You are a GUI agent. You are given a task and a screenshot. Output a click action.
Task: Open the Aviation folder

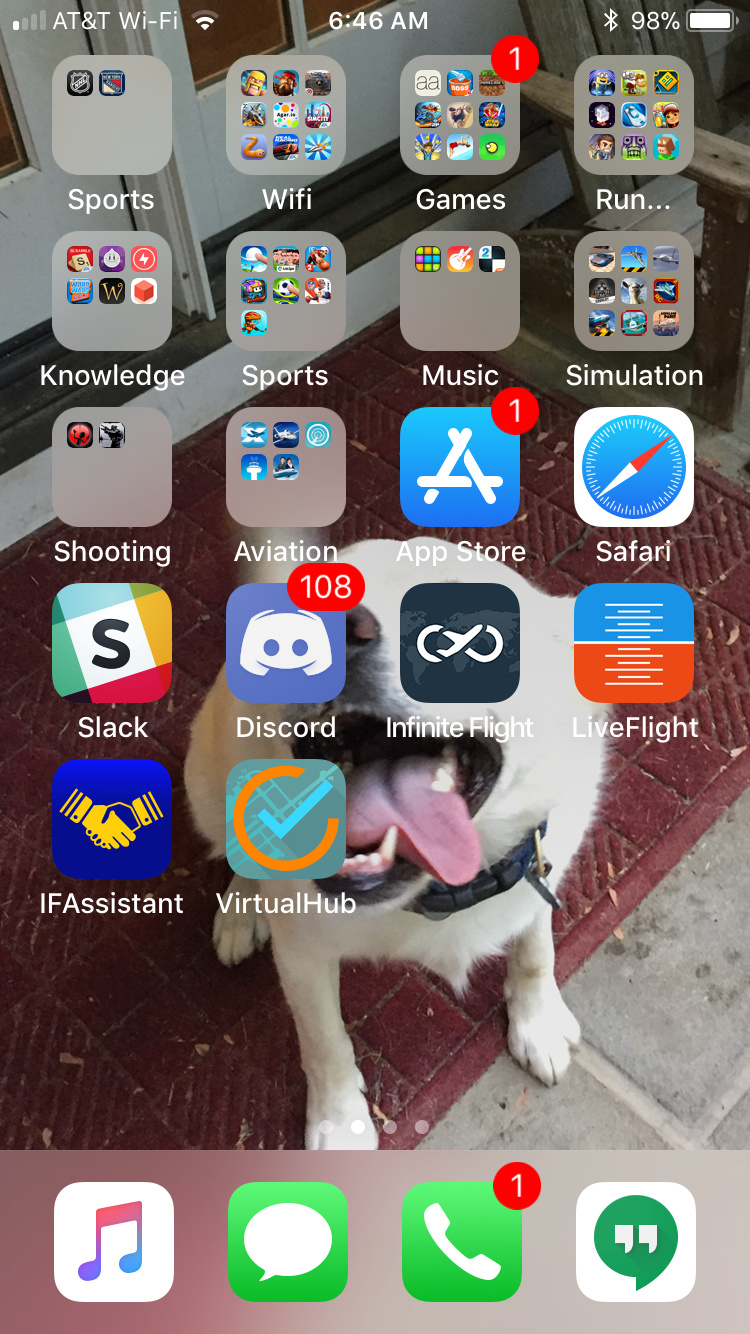[286, 467]
